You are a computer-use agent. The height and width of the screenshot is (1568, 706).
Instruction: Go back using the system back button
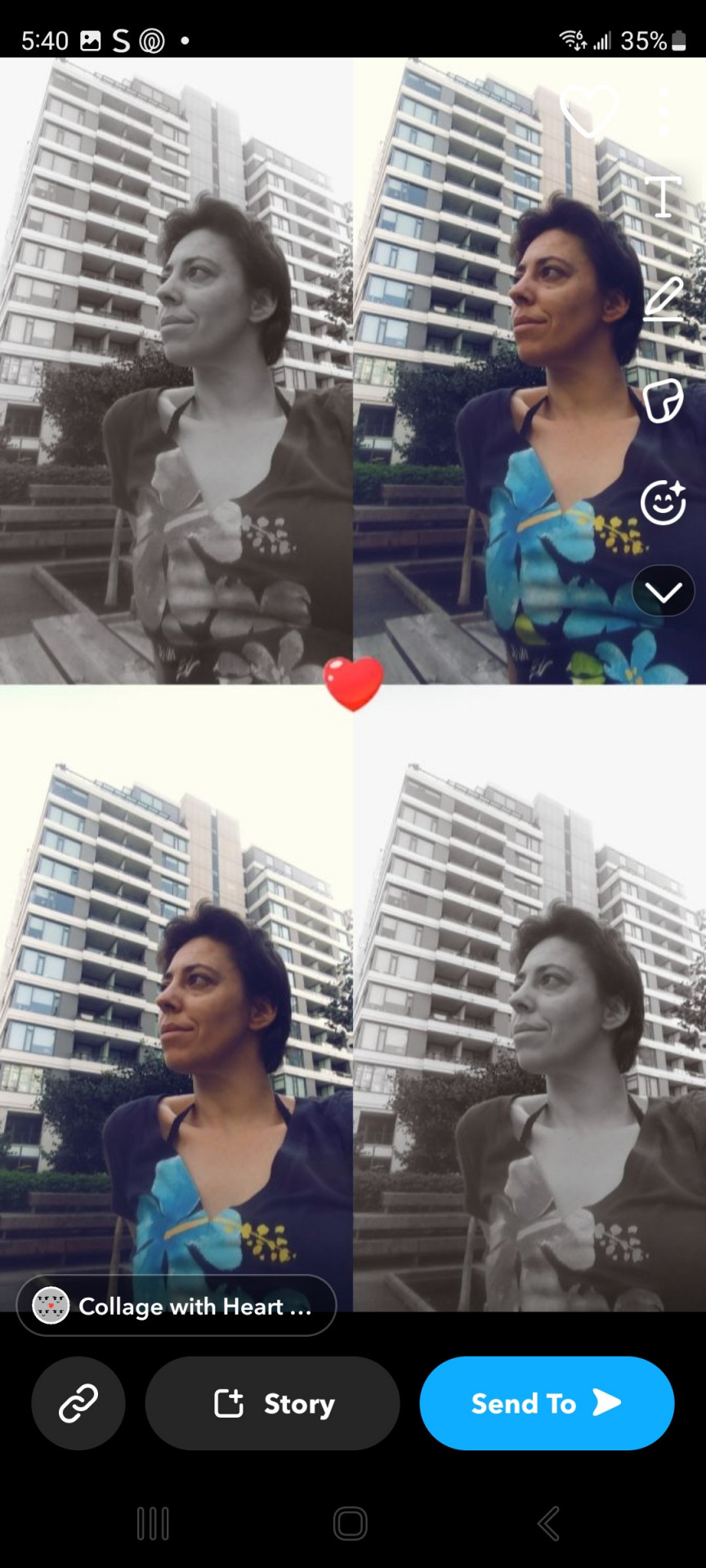(549, 1523)
